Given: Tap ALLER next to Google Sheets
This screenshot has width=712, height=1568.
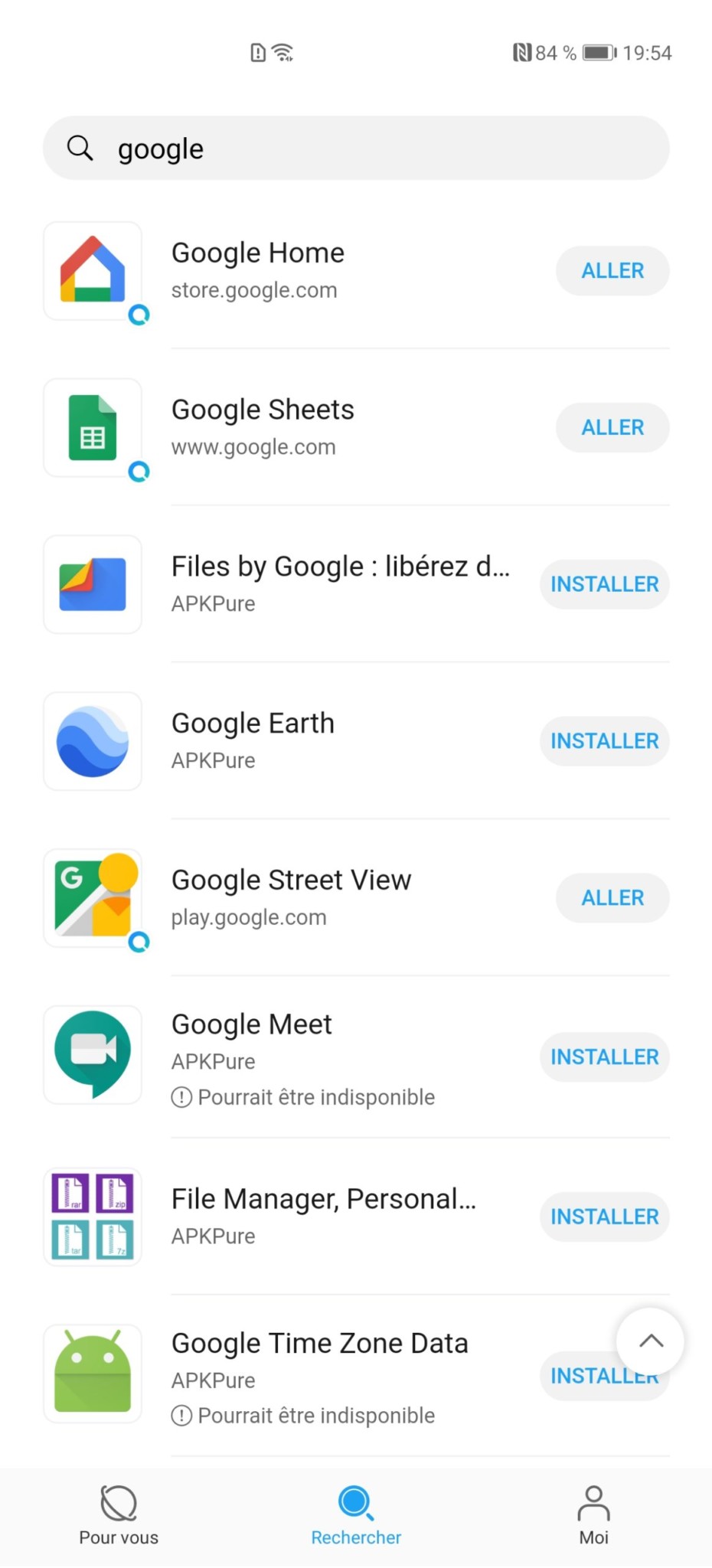Looking at the screenshot, I should 612,427.
